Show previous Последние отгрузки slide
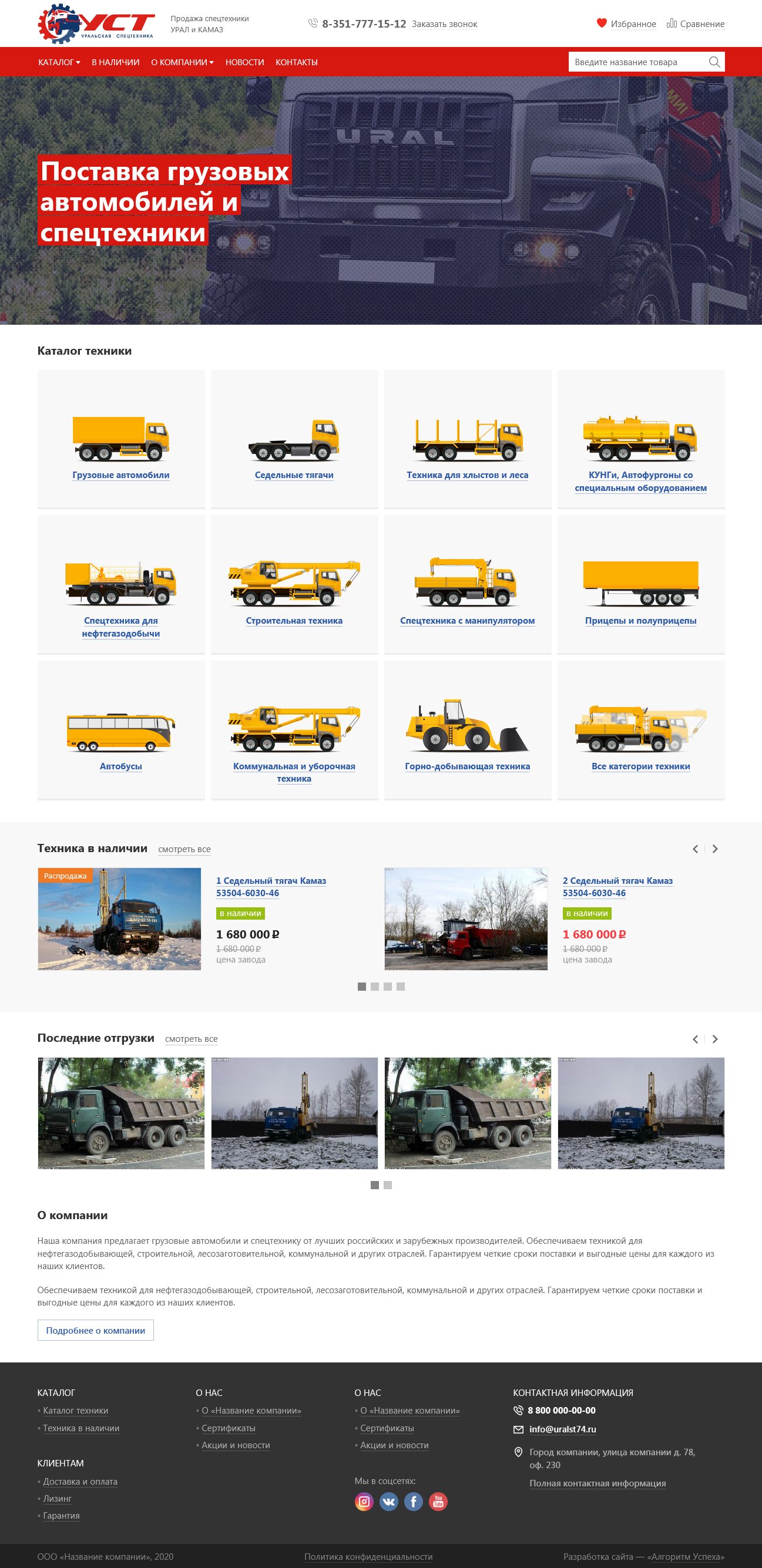This screenshot has height=1568, width=762. coord(695,1039)
